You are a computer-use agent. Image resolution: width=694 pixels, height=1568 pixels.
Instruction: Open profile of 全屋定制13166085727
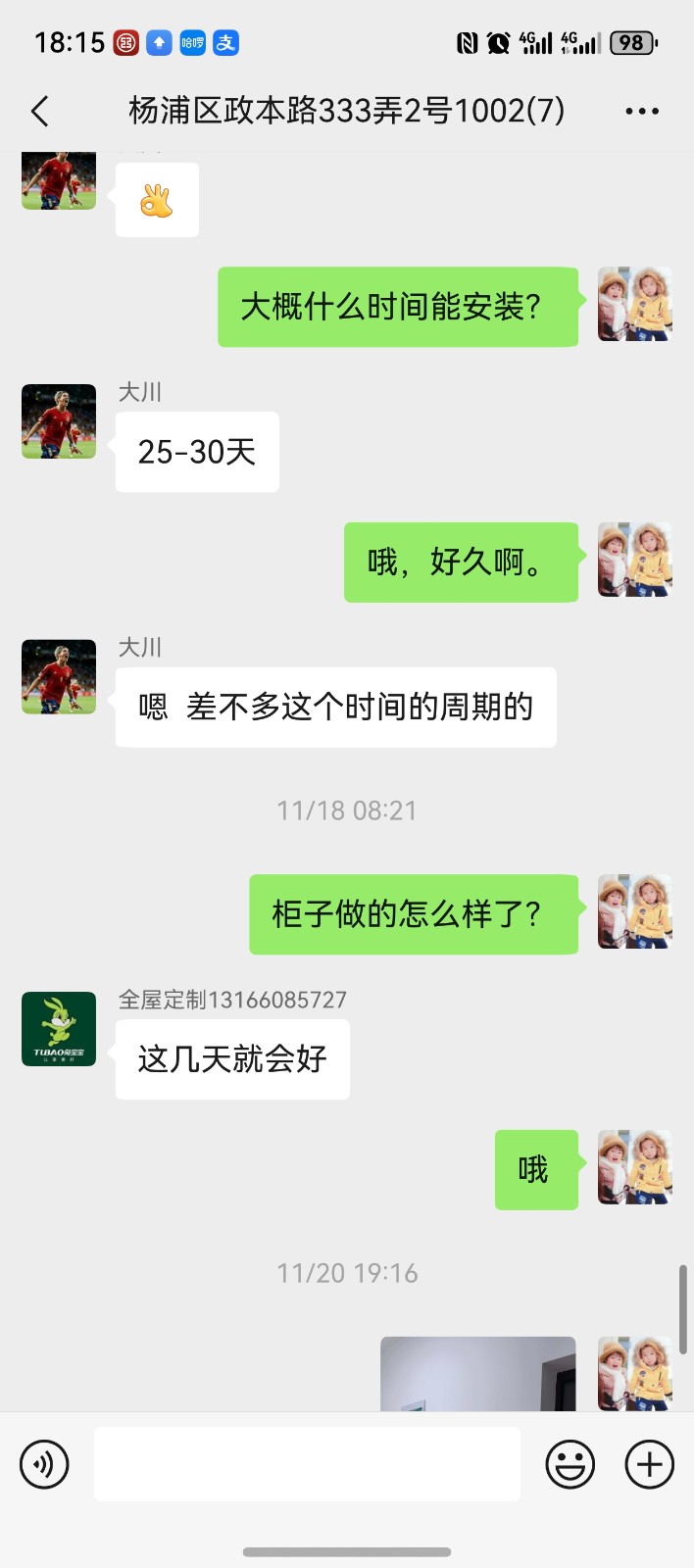coord(59,1029)
